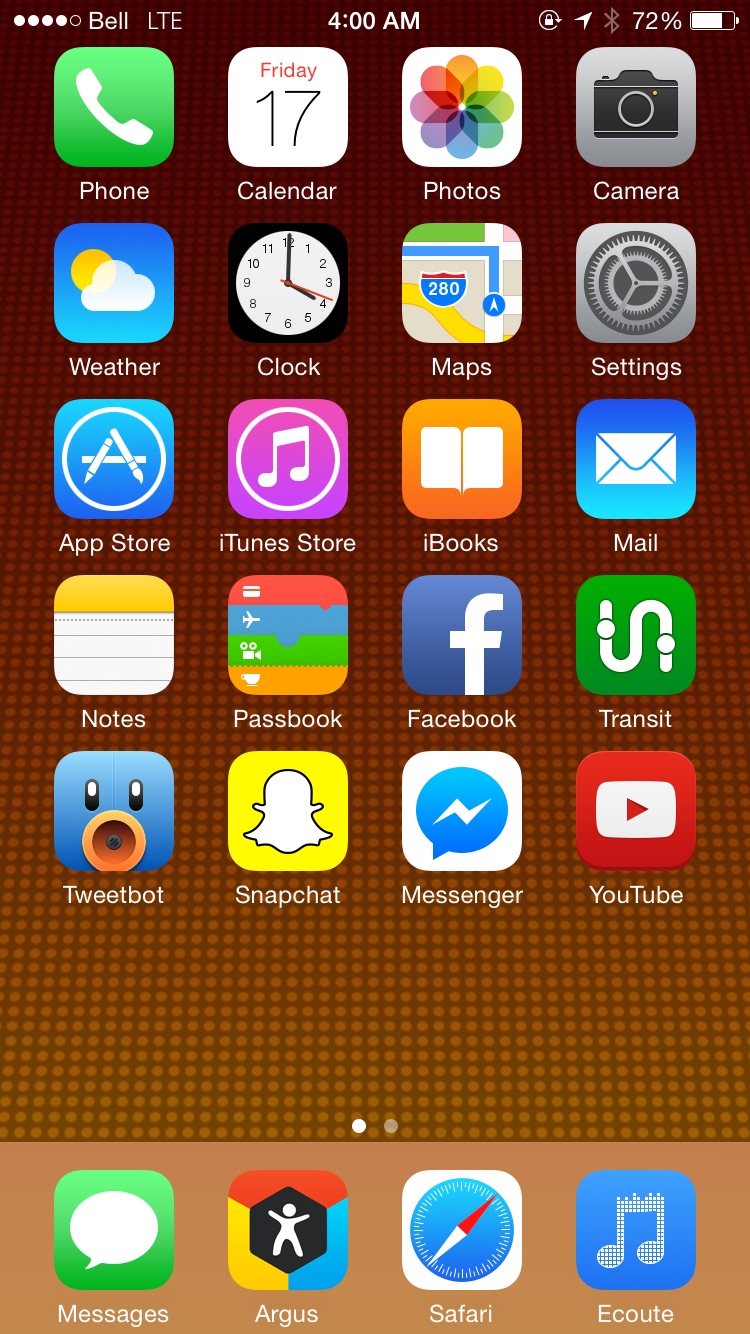
Task: Open the Facebook app
Action: [x=462, y=635]
